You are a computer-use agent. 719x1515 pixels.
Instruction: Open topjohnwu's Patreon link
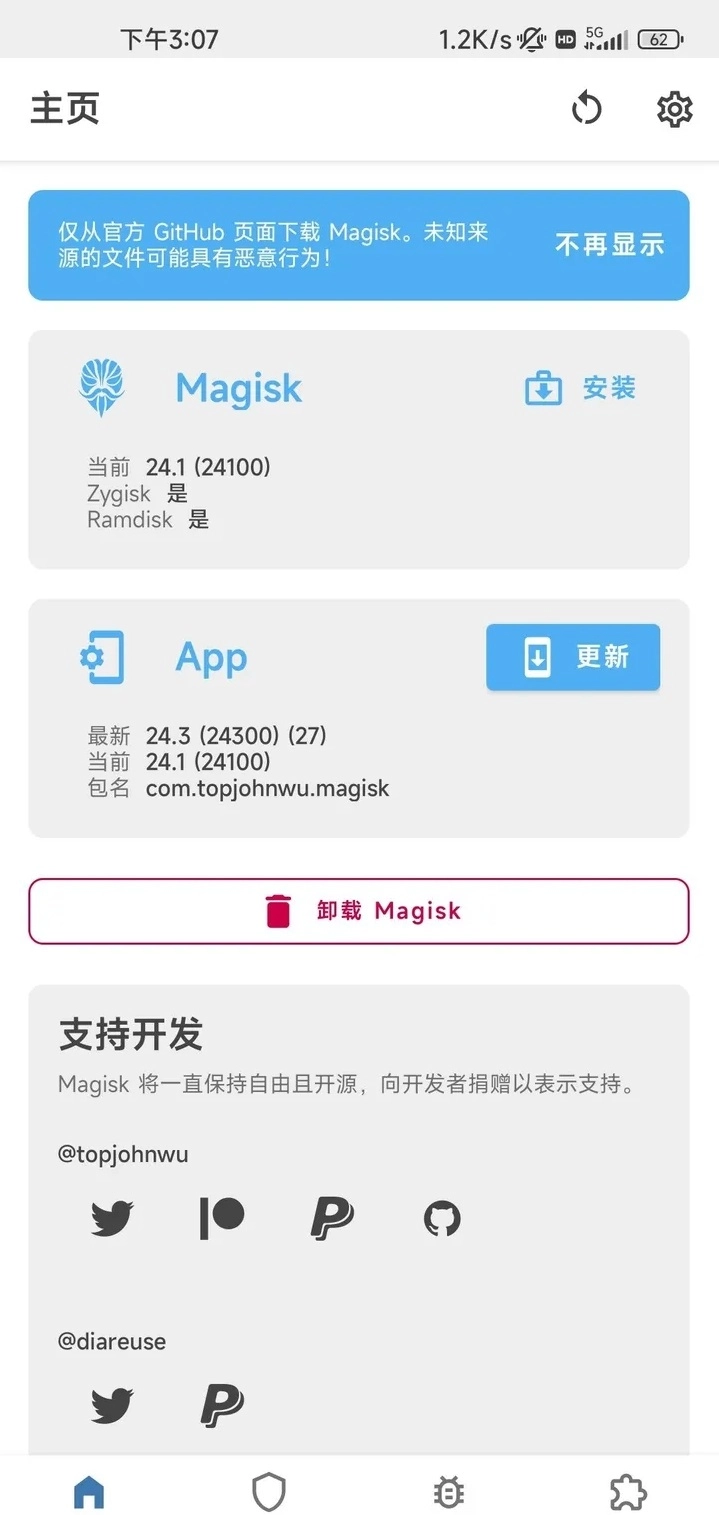222,1218
